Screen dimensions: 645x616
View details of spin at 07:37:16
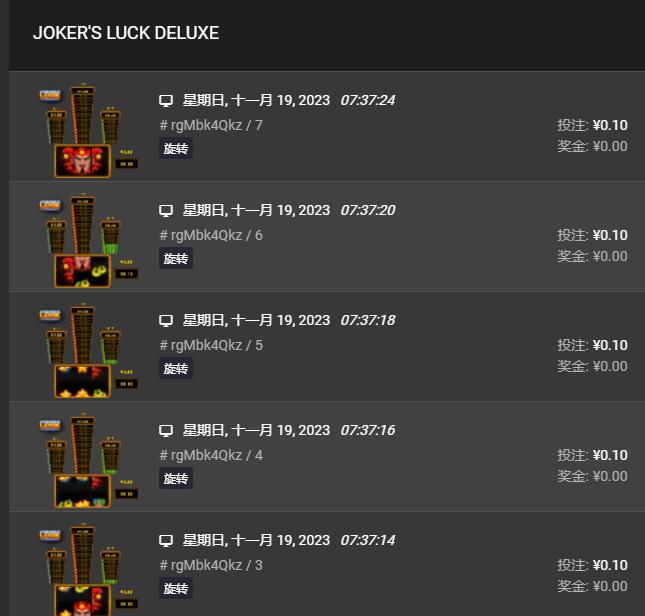click(211, 455)
